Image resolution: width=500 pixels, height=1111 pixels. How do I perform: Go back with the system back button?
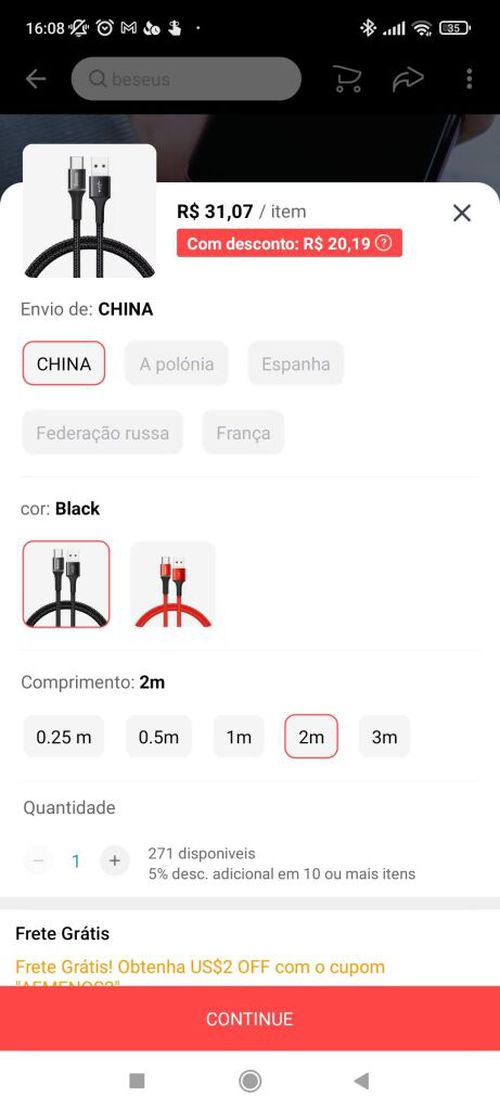[x=361, y=1081]
